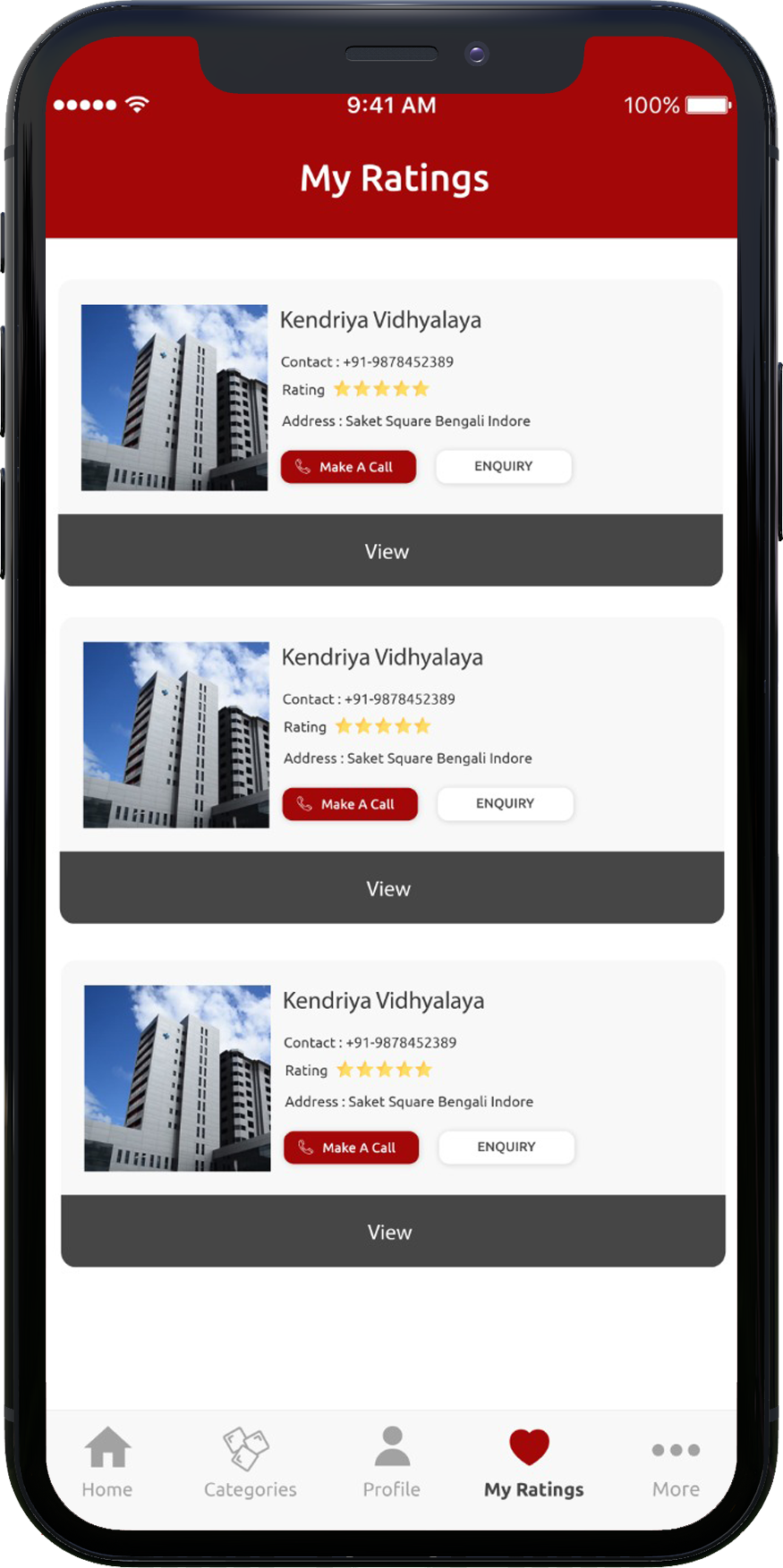Tap Make A Call on first listing
This screenshot has width=783, height=1568.
(348, 467)
